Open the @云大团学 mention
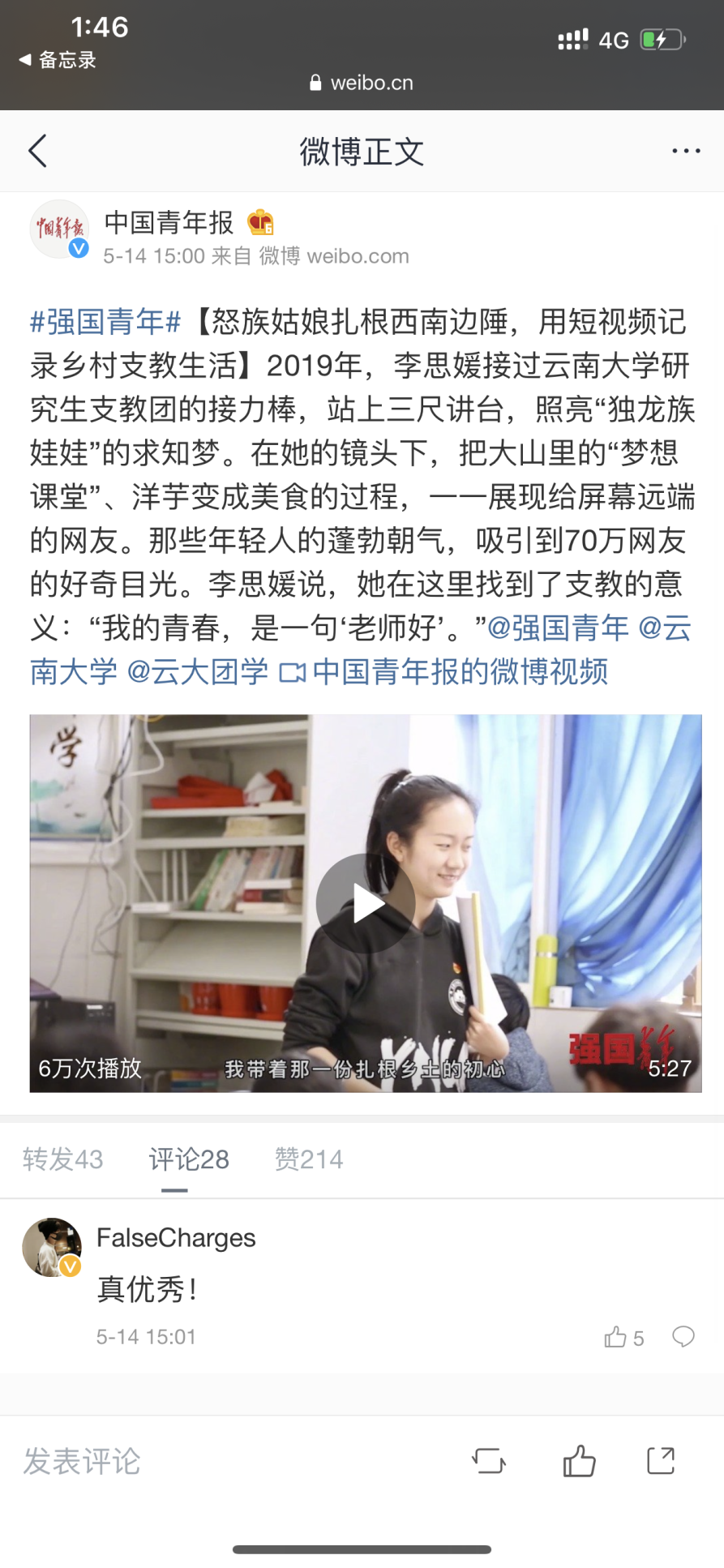This screenshot has width=724, height=1568. tap(197, 671)
